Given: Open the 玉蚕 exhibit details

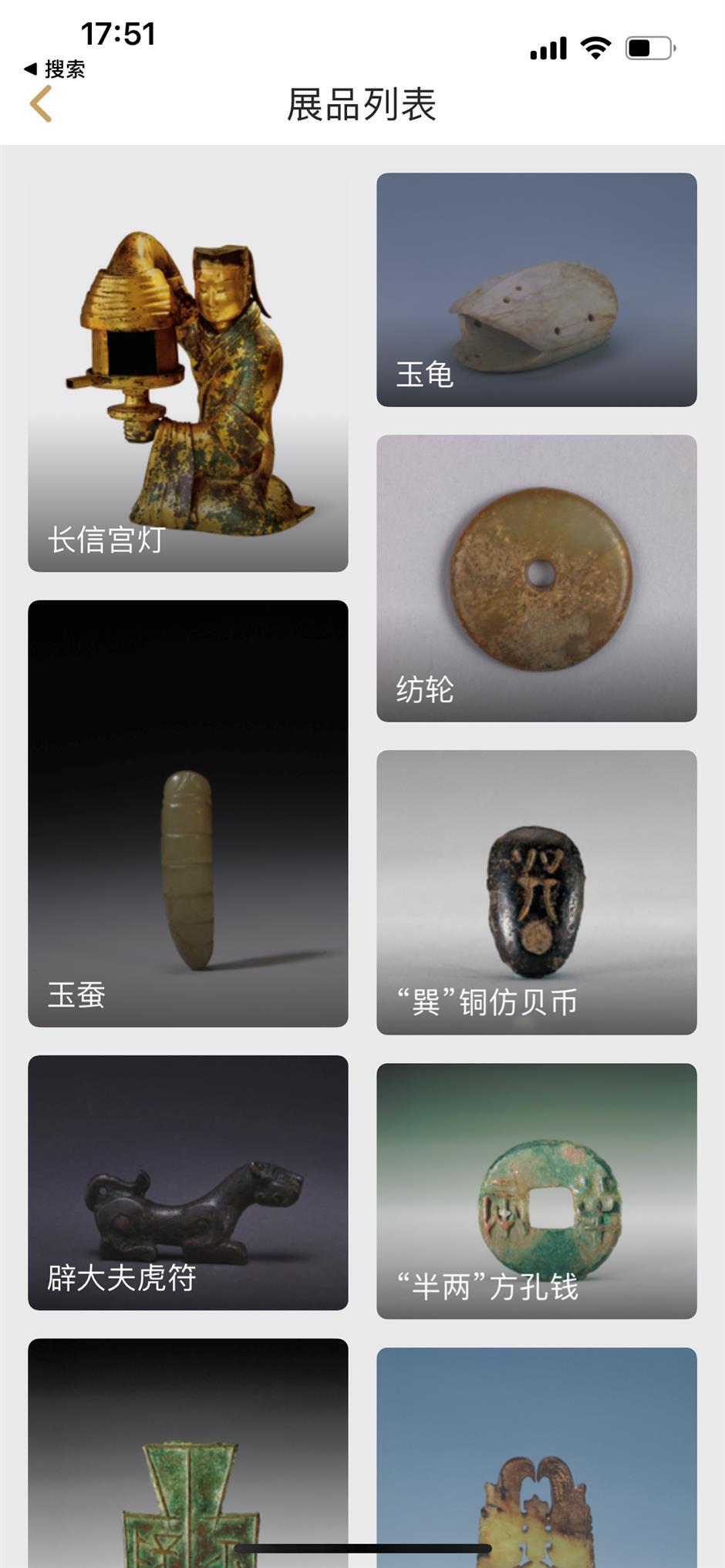Looking at the screenshot, I should [187, 813].
